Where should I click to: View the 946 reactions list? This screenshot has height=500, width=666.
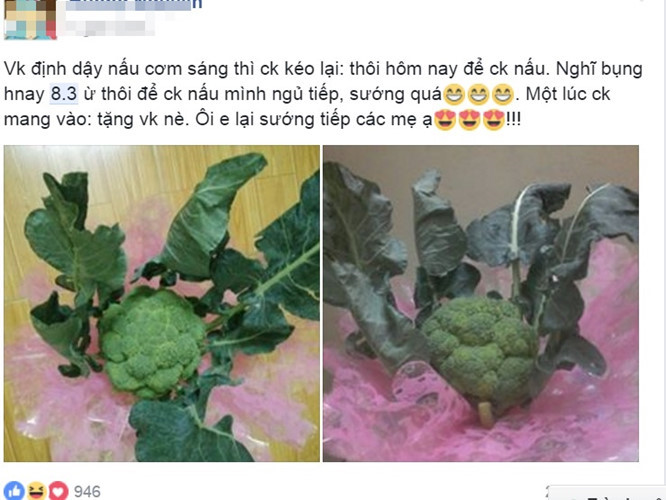87,491
